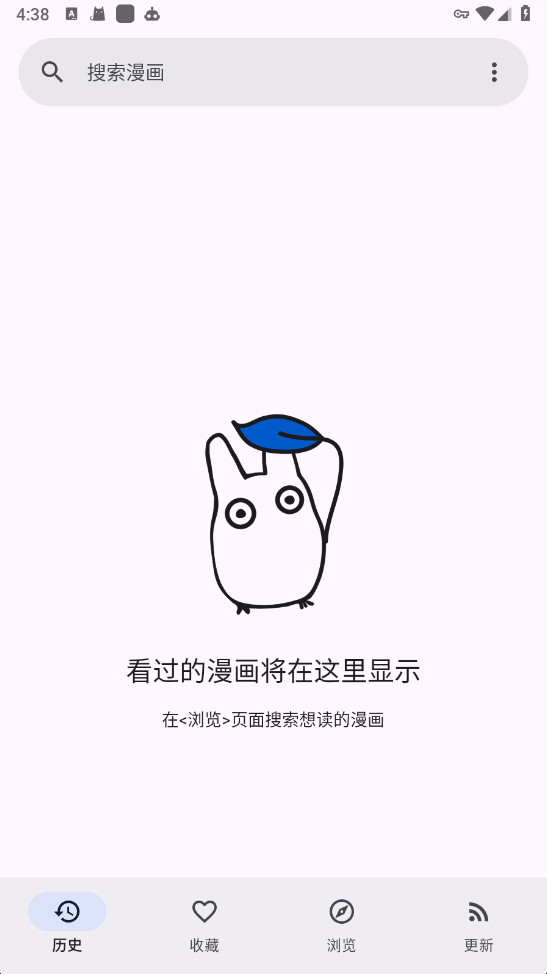Tap the 搜索漫画 search field
This screenshot has height=974, width=547.
point(273,72)
